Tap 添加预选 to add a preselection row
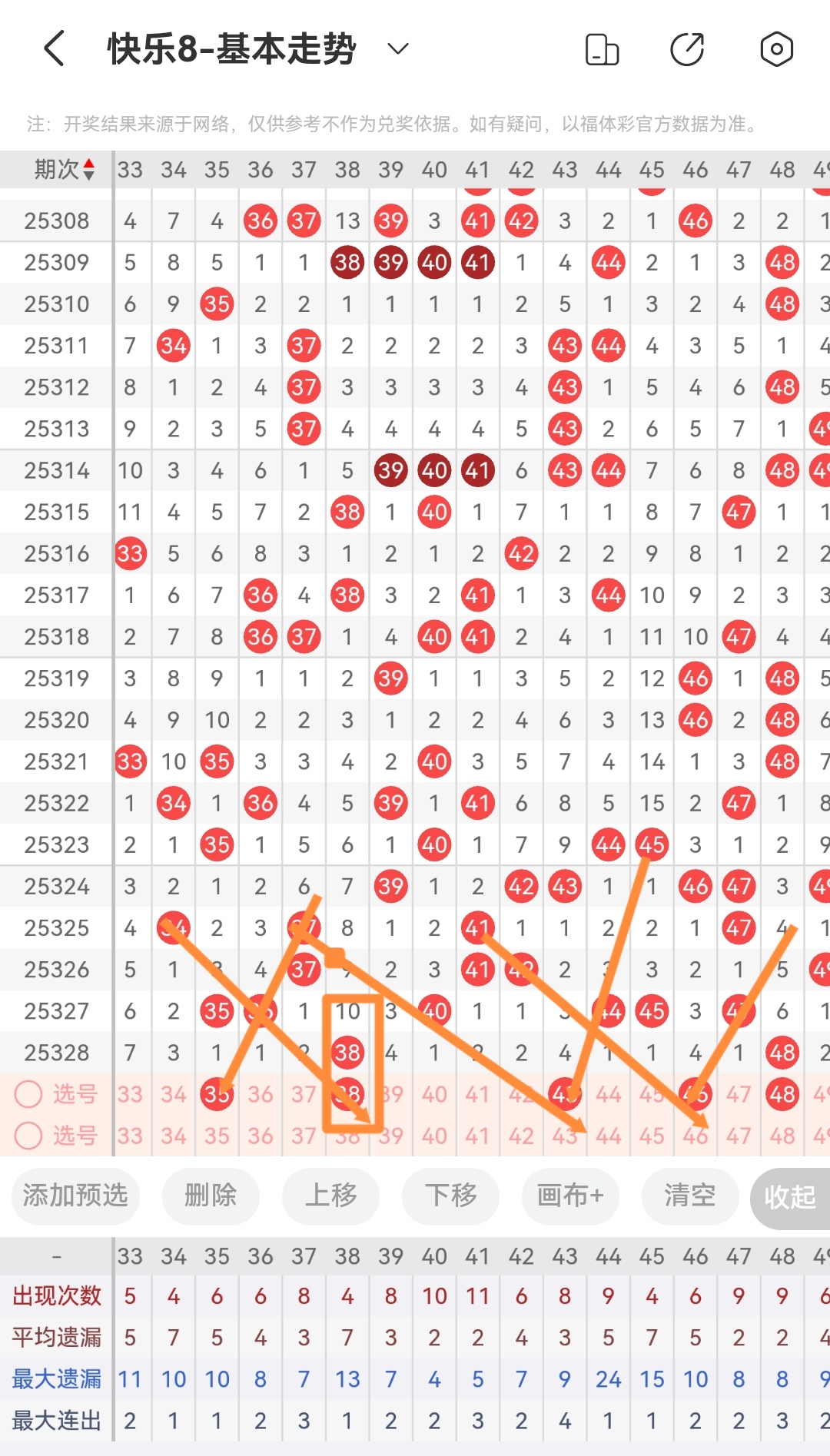The width and height of the screenshot is (830, 1456). point(75,1196)
